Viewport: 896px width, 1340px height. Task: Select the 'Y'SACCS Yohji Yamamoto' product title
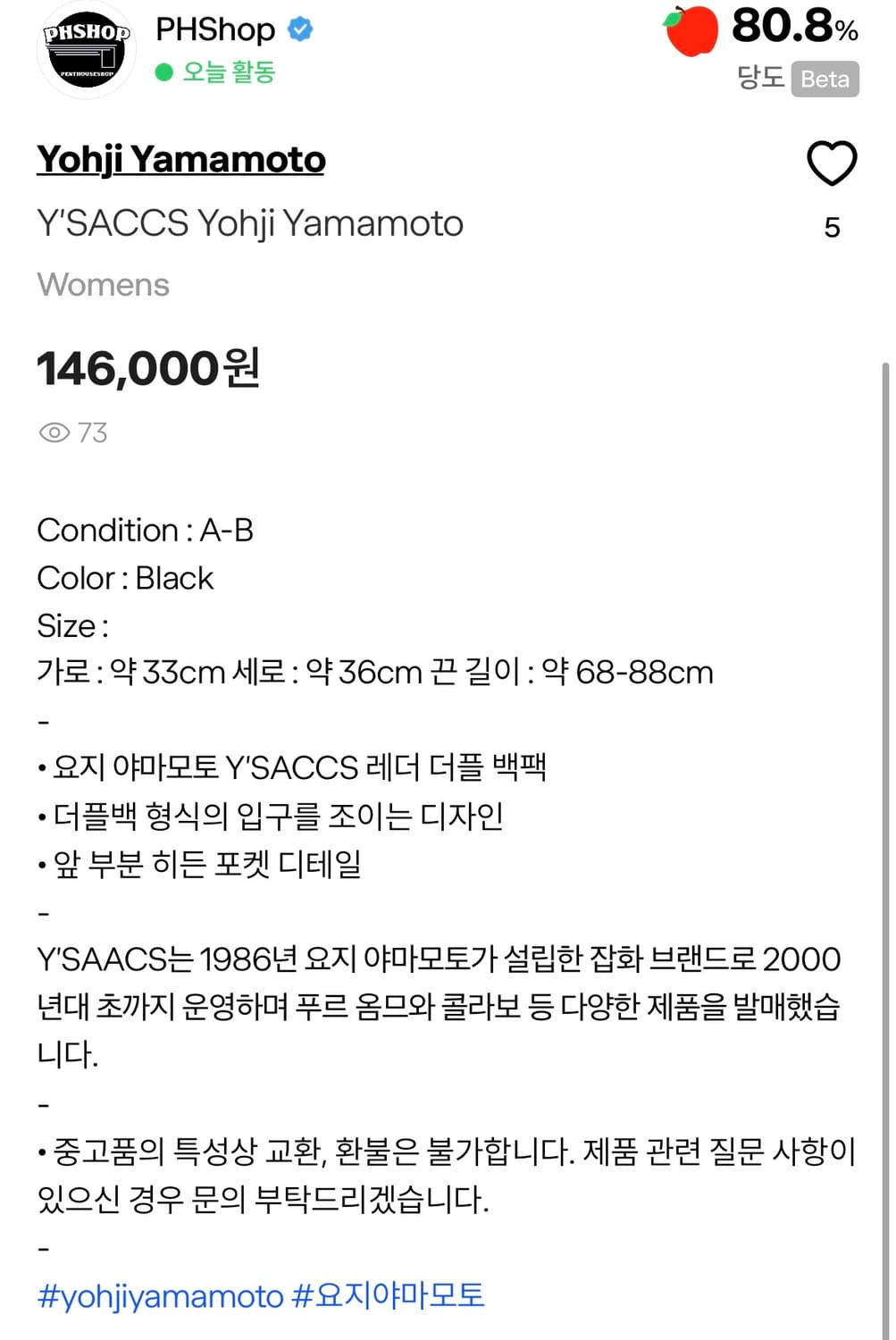pos(250,223)
